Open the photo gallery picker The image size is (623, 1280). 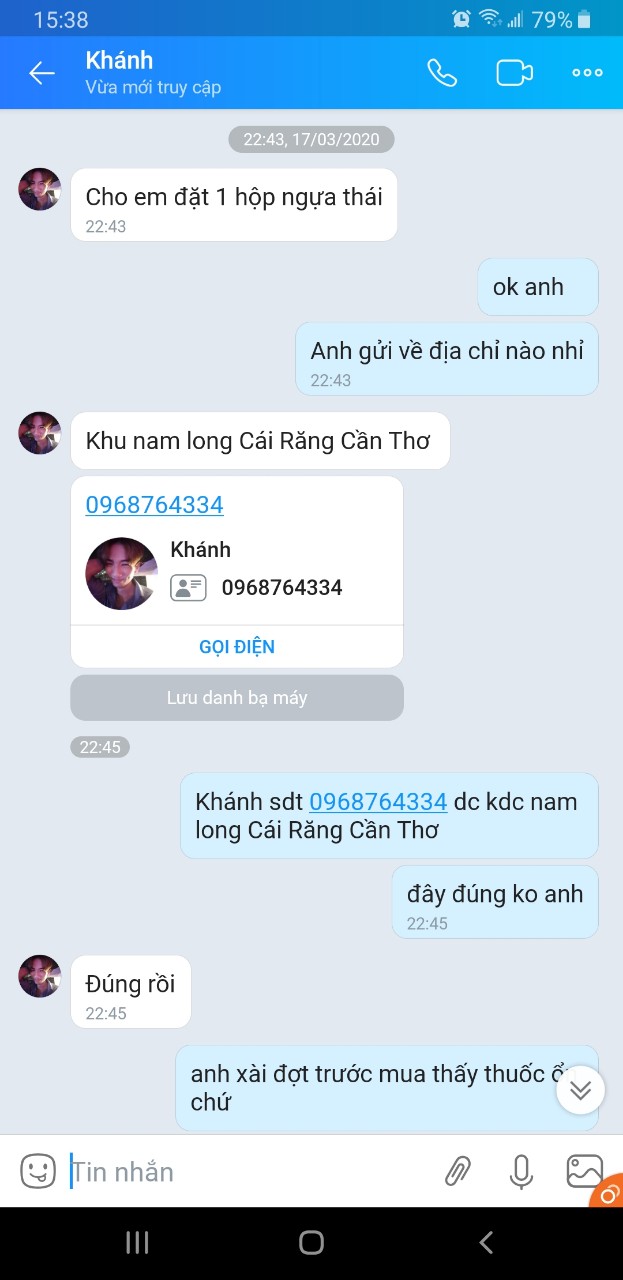tap(584, 1171)
